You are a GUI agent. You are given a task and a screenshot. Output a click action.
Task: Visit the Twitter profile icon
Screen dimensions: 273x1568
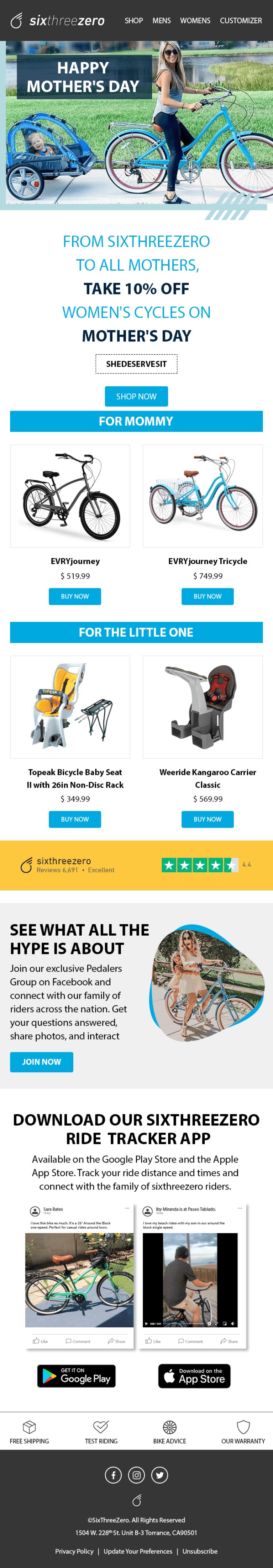(x=159, y=1475)
